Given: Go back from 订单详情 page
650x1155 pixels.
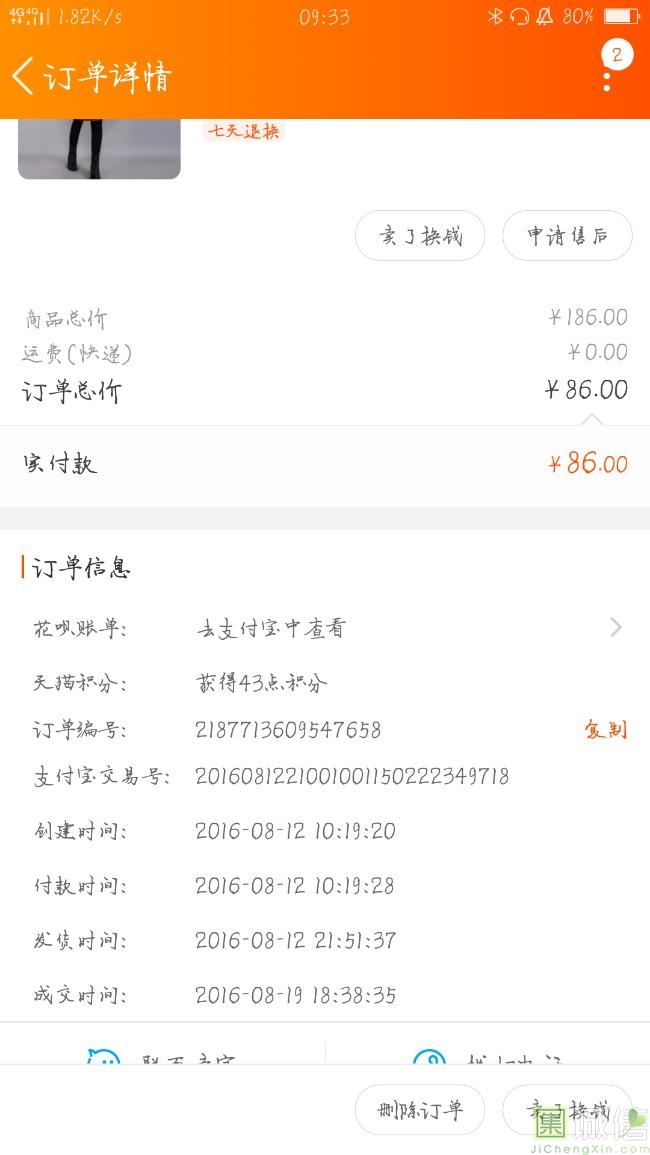Looking at the screenshot, I should (x=23, y=76).
